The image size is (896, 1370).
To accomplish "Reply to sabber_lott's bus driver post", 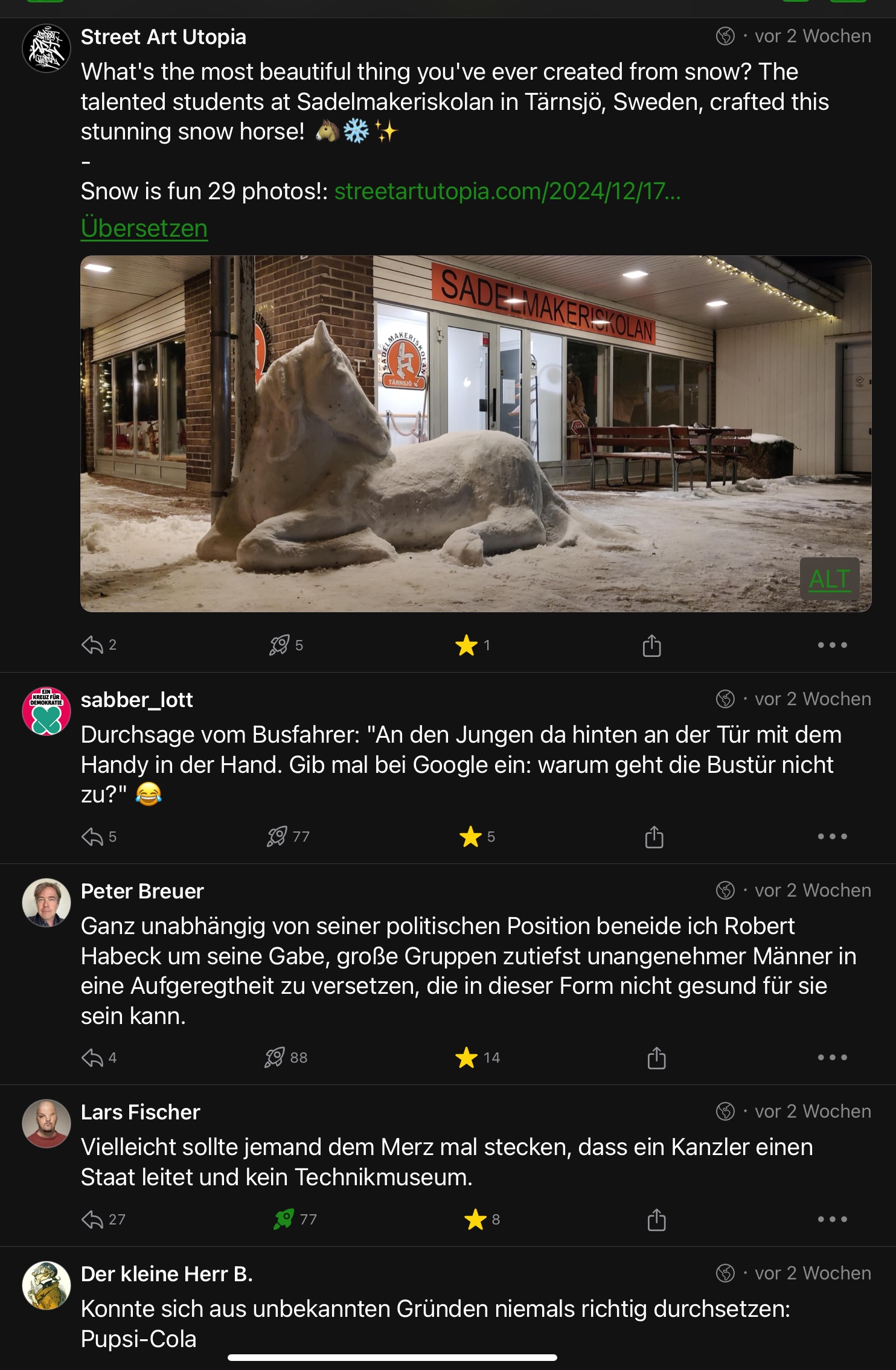I will tap(92, 837).
